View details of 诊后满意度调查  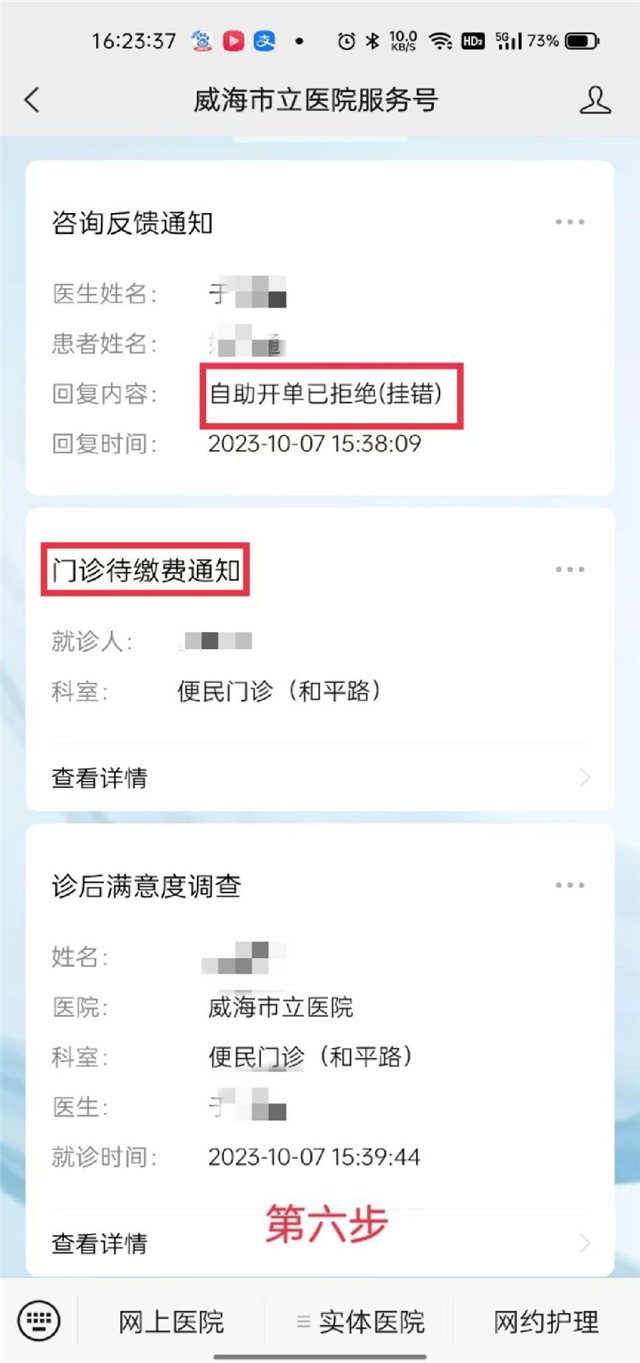click(x=320, y=1243)
